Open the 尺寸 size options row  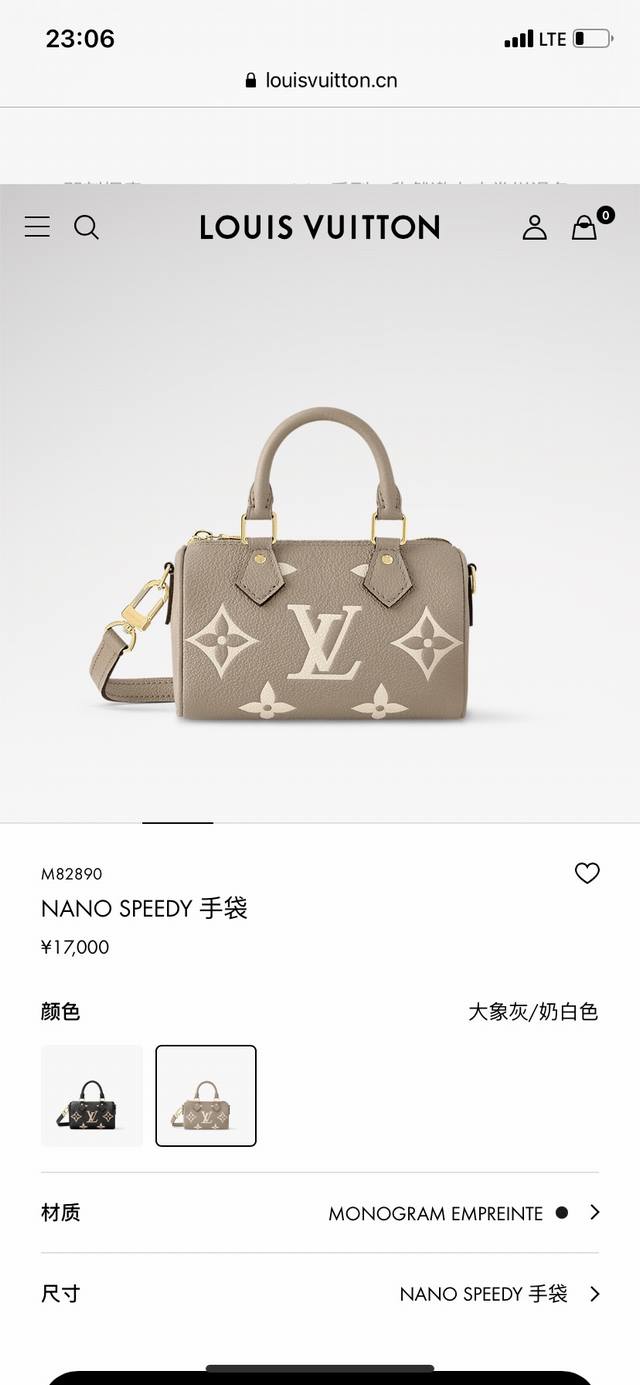pos(320,1294)
